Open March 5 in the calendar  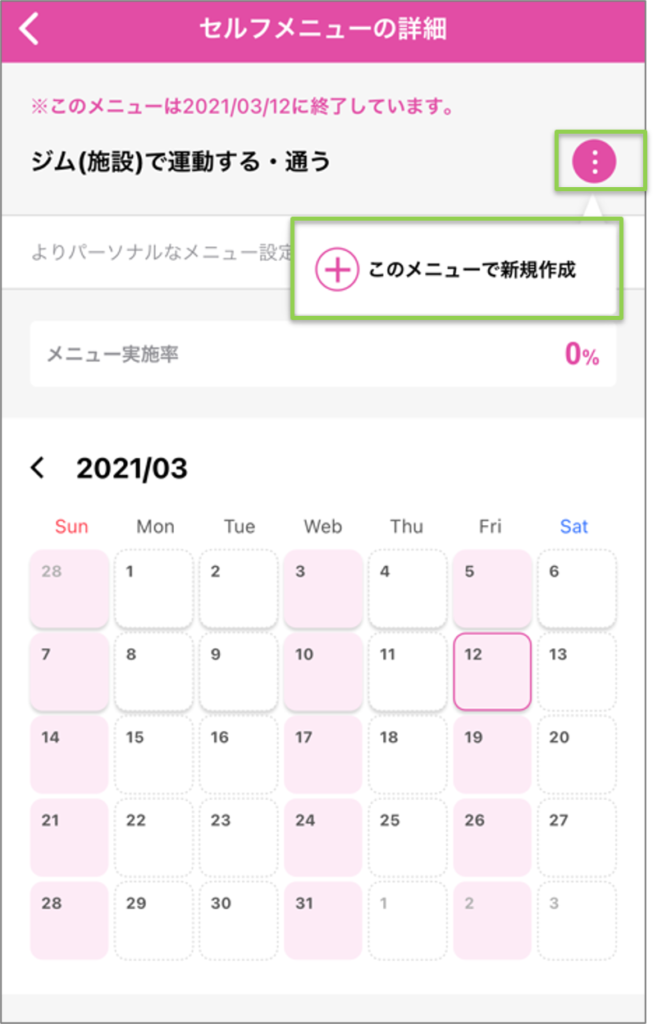(491, 588)
